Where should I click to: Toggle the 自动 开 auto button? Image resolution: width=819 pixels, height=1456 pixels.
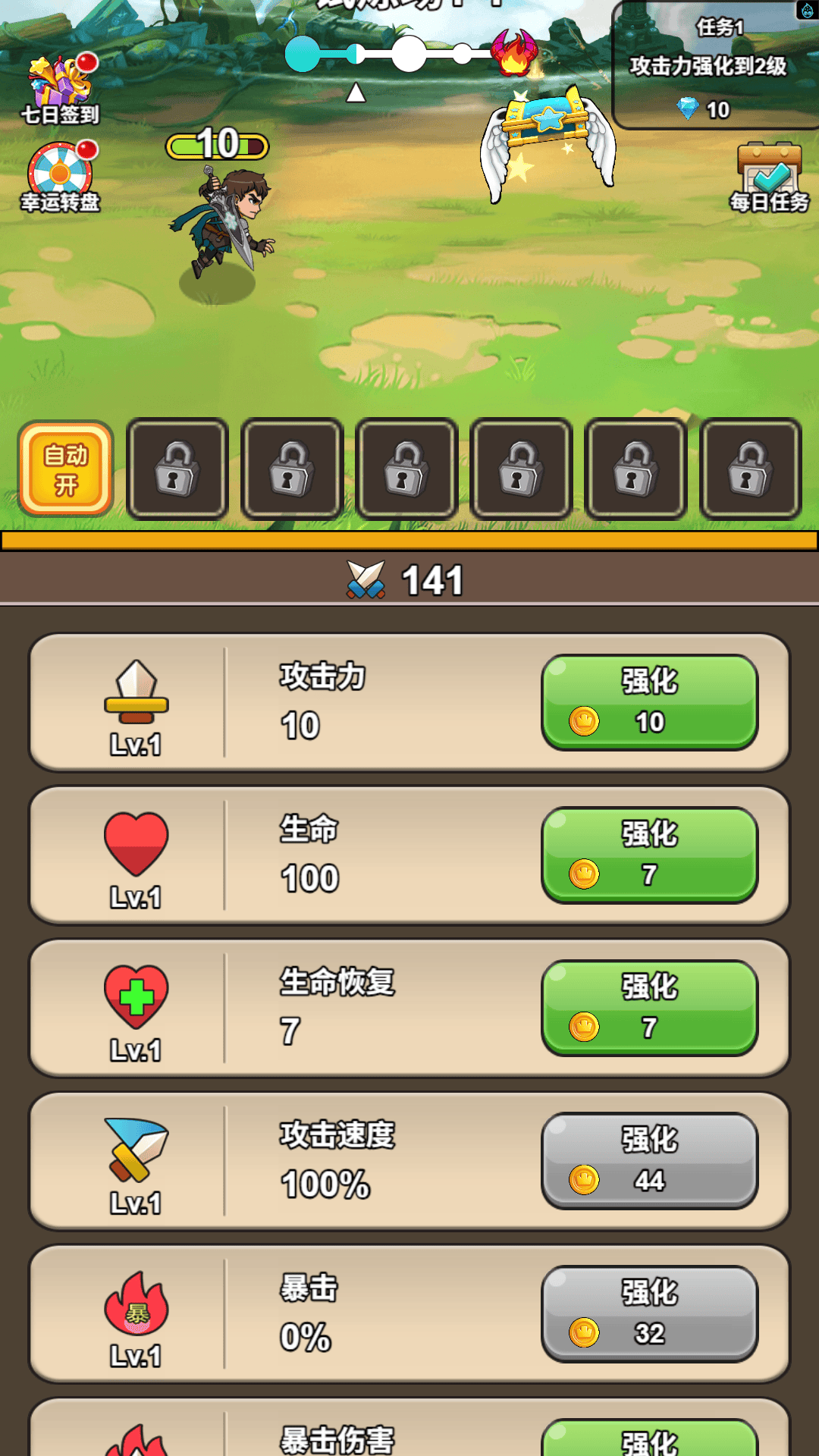66,469
